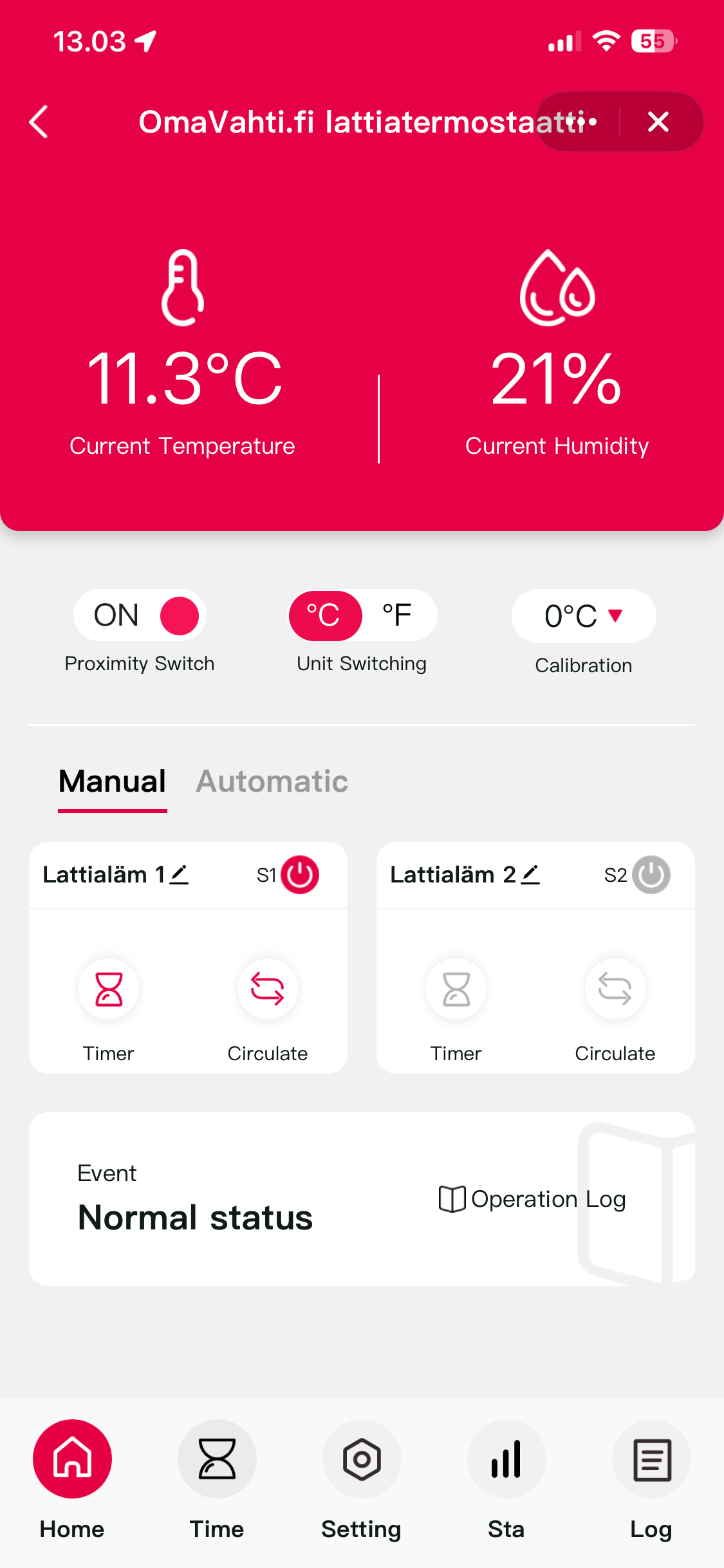
Task: Switch unit to °F
Action: (397, 615)
